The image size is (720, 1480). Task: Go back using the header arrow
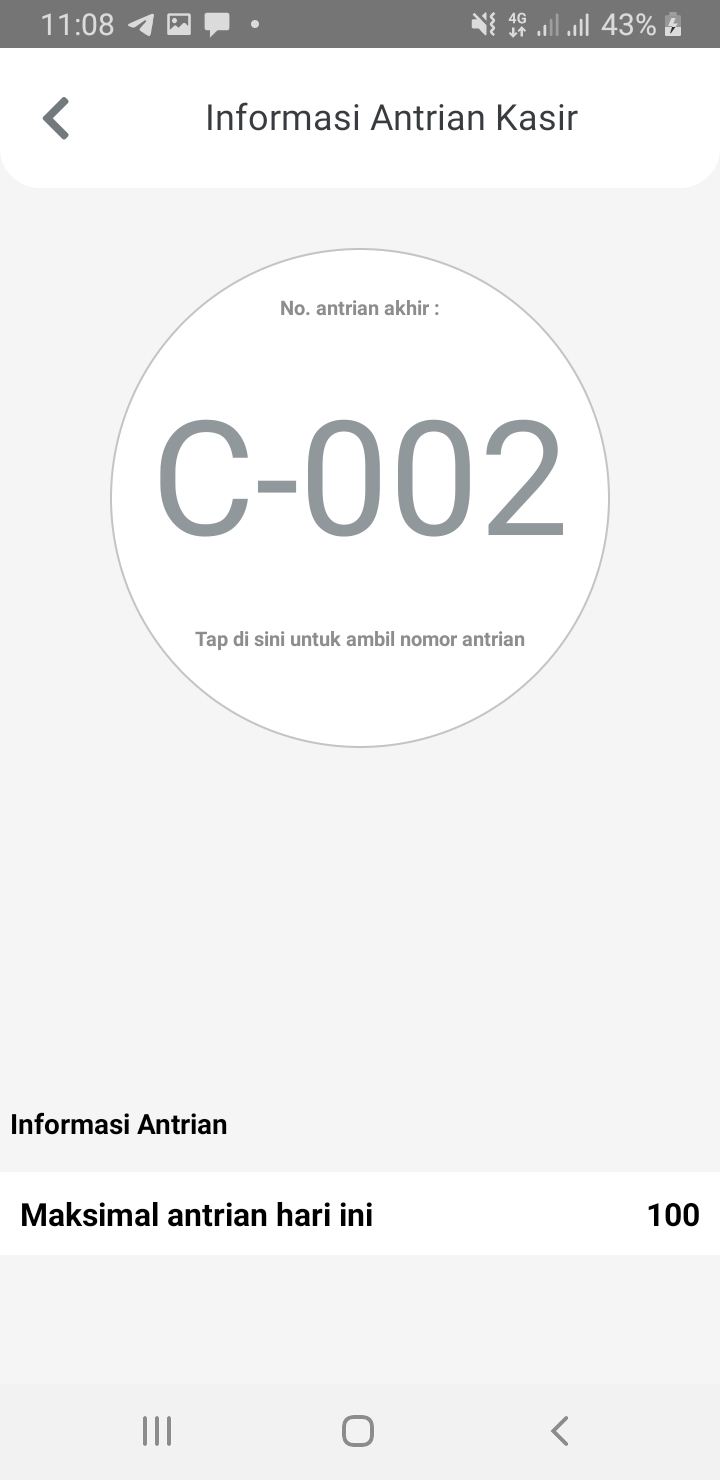(x=56, y=118)
